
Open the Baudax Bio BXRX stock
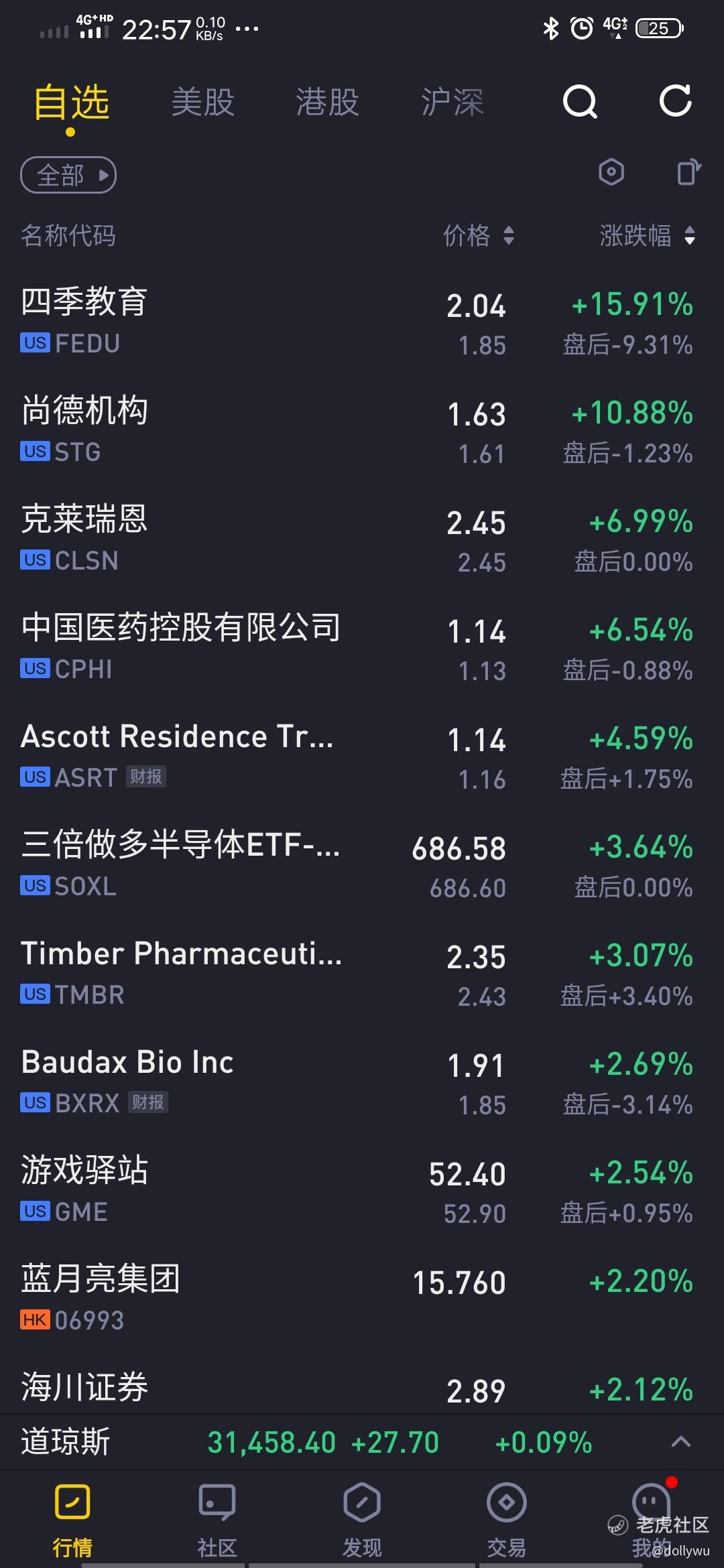coord(362,1082)
